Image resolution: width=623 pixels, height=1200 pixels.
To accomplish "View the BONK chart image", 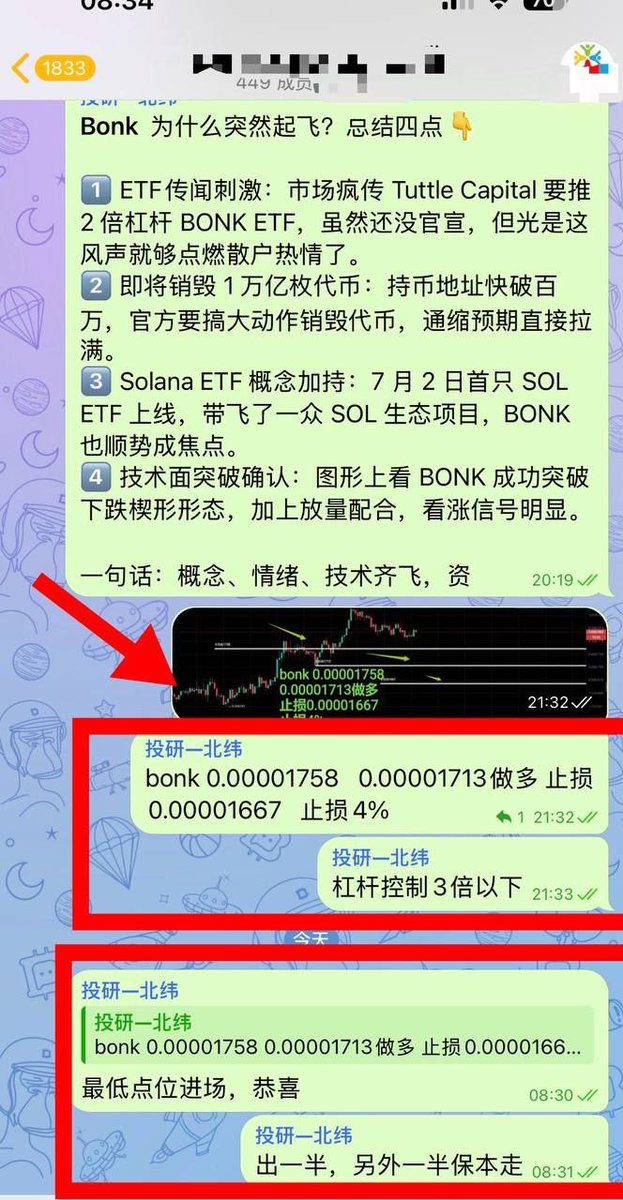I will click(x=388, y=661).
